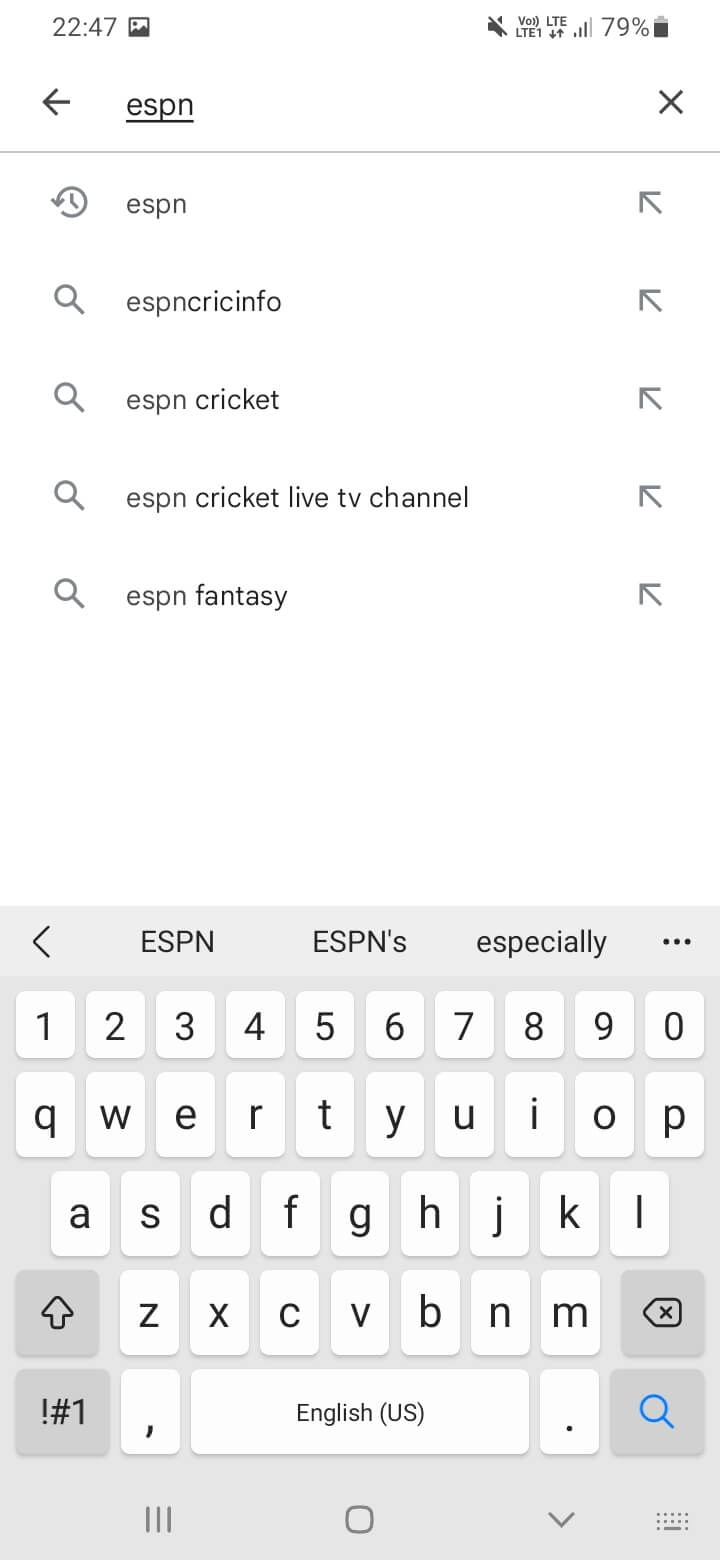
Task: Hide the keyboard using the chevron button
Action: pos(559,1518)
